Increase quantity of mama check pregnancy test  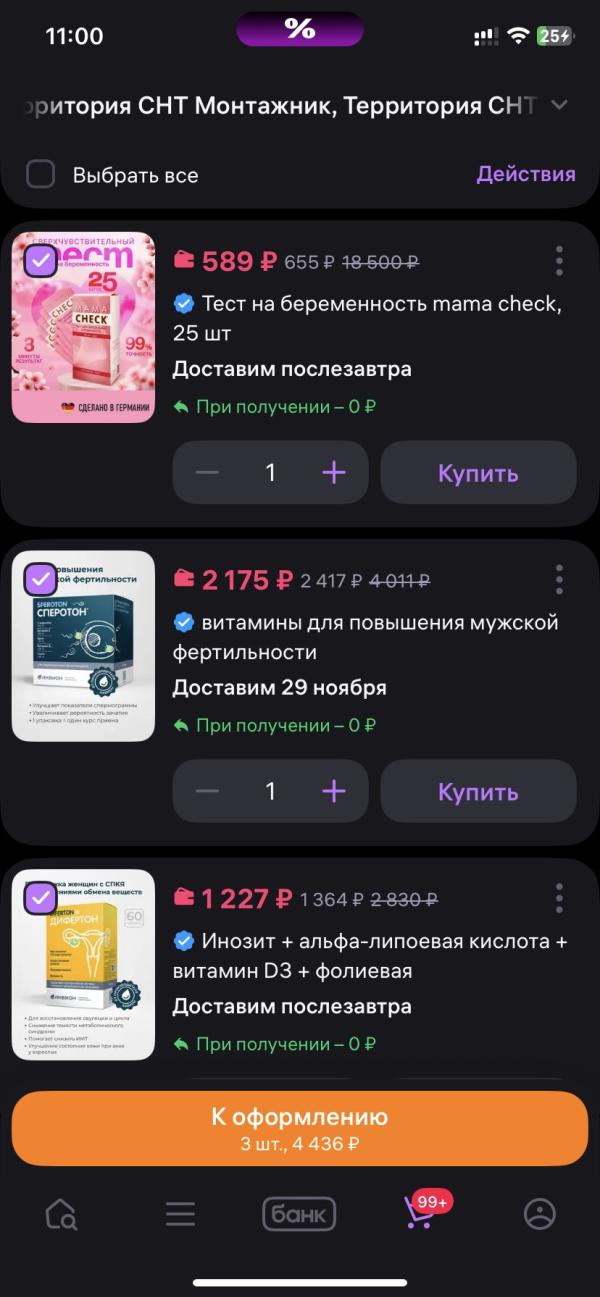pyautogui.click(x=334, y=473)
